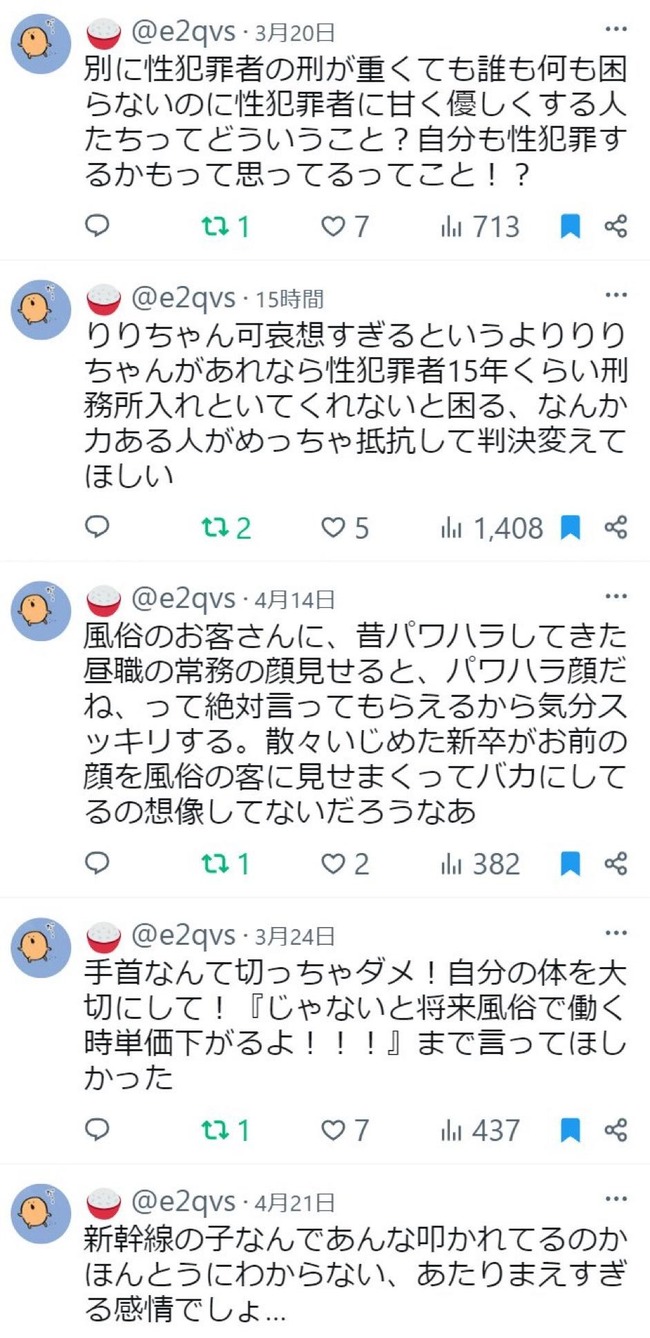650x1338 pixels.
Task: Share the 3月24日 tweet
Action: click(x=616, y=1130)
